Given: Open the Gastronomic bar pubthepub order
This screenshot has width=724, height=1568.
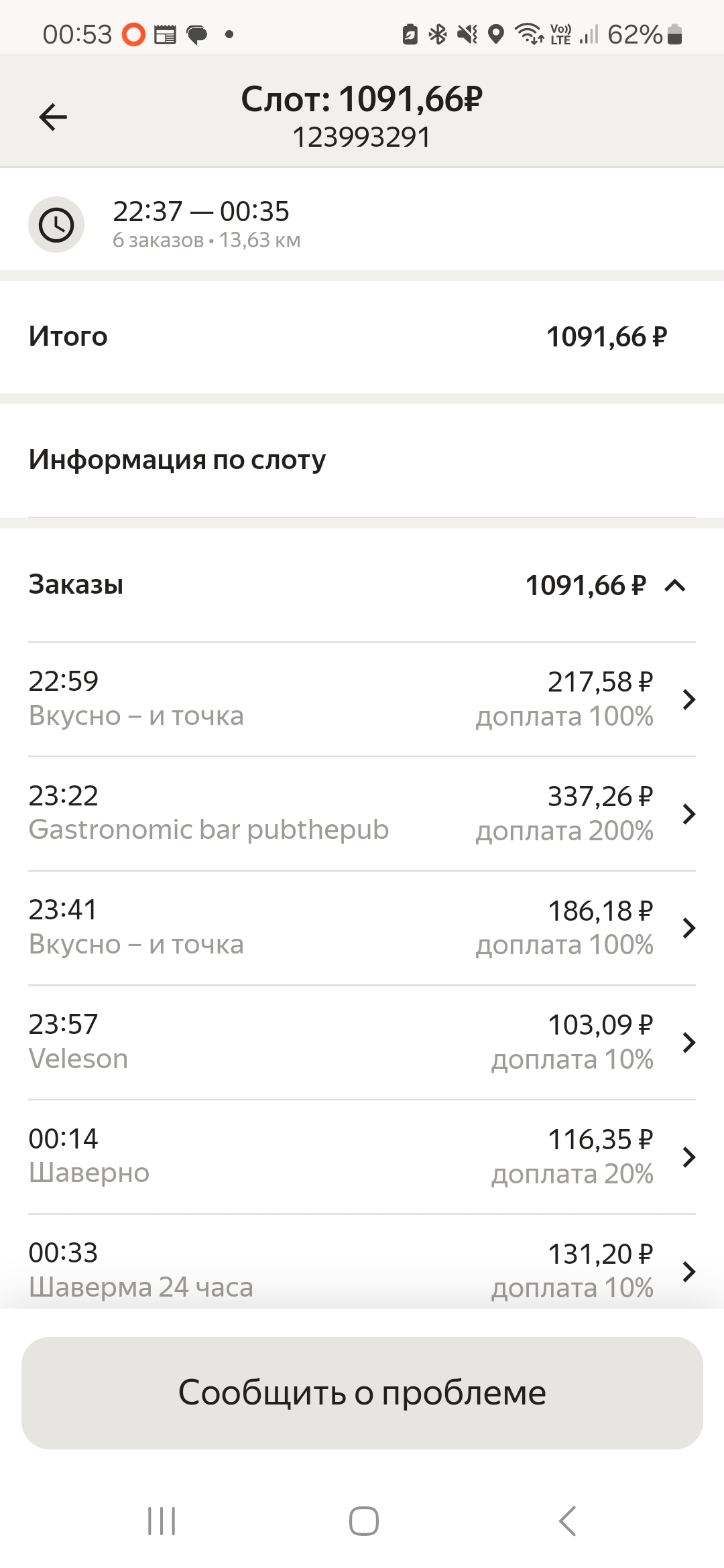Looking at the screenshot, I should point(362,813).
